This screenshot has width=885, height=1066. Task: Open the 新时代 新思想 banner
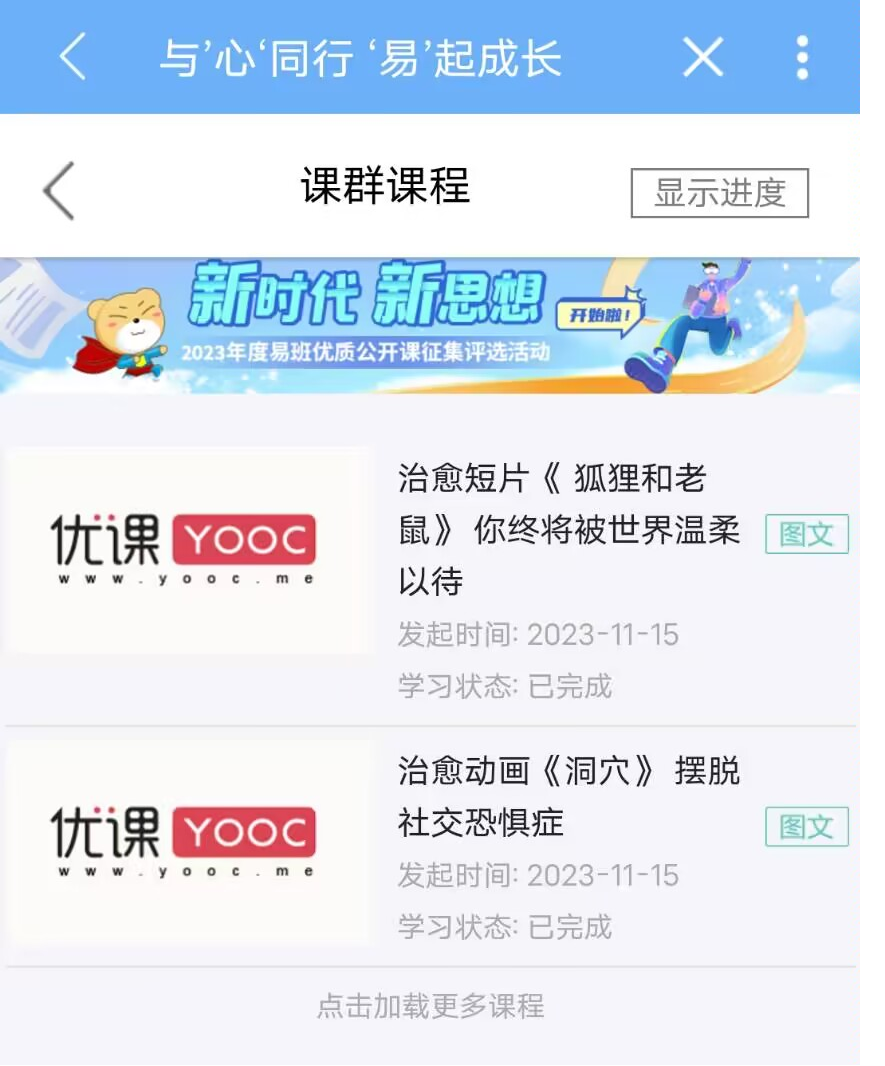430,325
